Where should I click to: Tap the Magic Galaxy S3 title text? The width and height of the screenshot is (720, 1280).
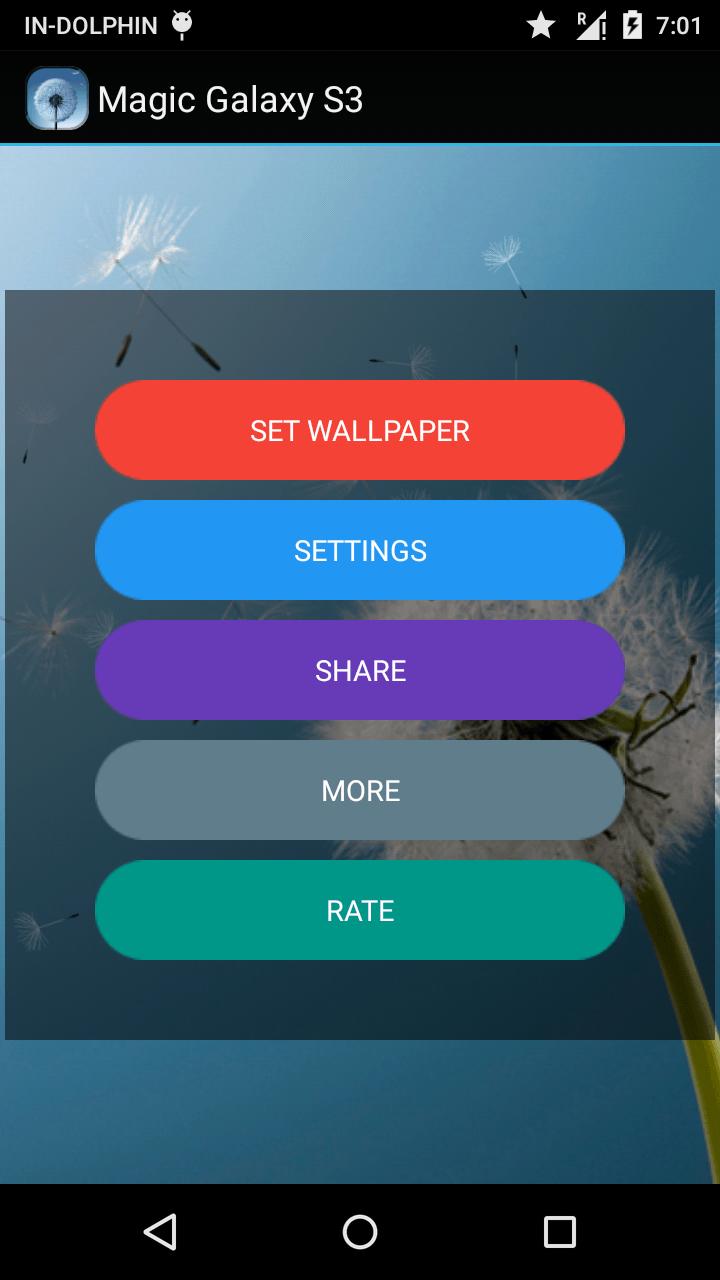pos(229,99)
